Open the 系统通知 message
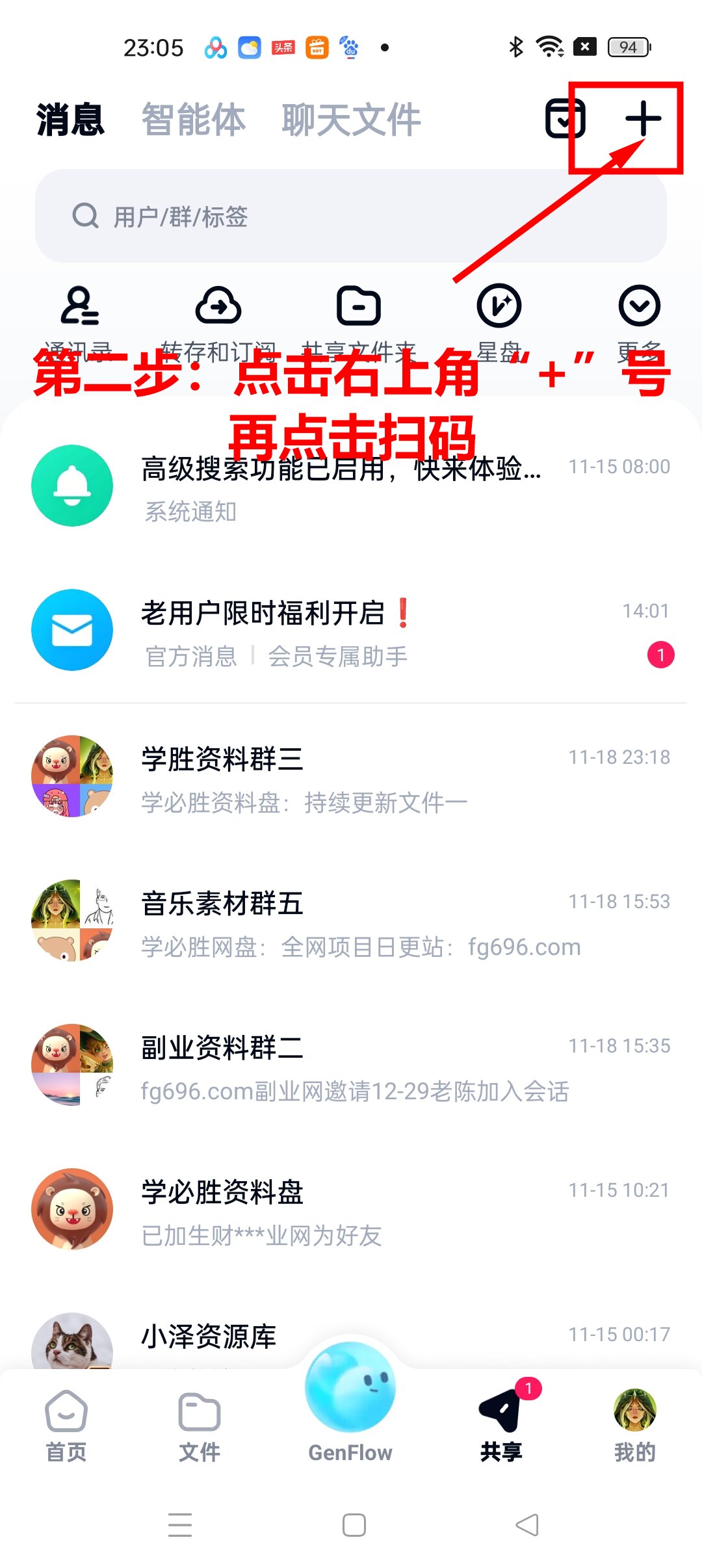 [x=351, y=486]
